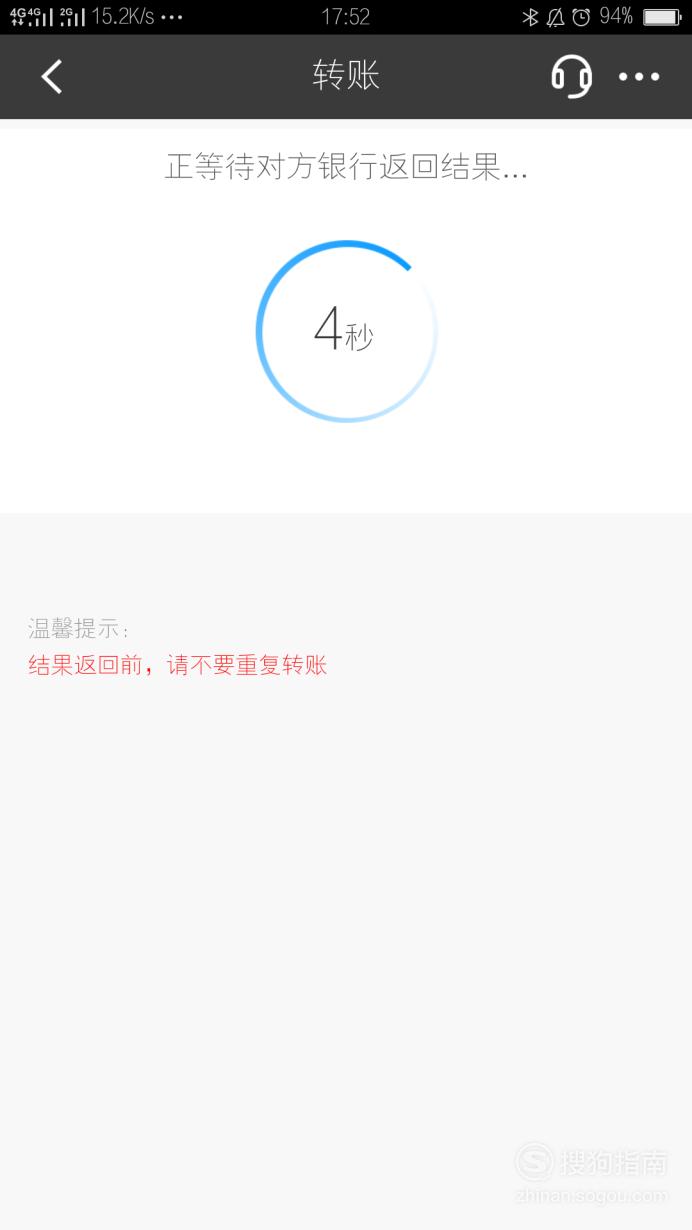Go back from the transfer screen
The height and width of the screenshot is (1230, 692).
coord(52,76)
